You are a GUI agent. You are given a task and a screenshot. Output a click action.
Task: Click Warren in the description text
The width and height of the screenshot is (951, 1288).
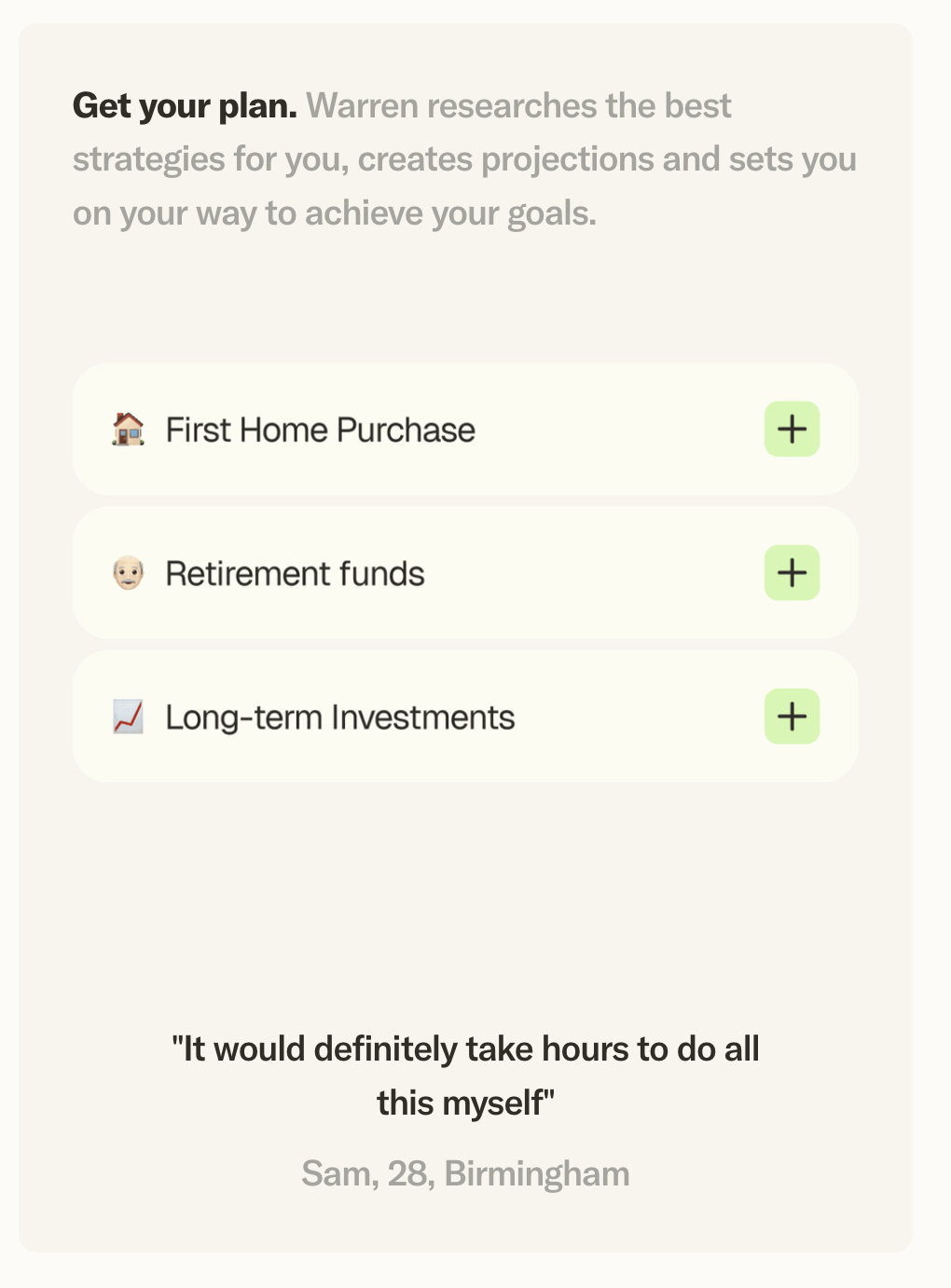point(360,105)
